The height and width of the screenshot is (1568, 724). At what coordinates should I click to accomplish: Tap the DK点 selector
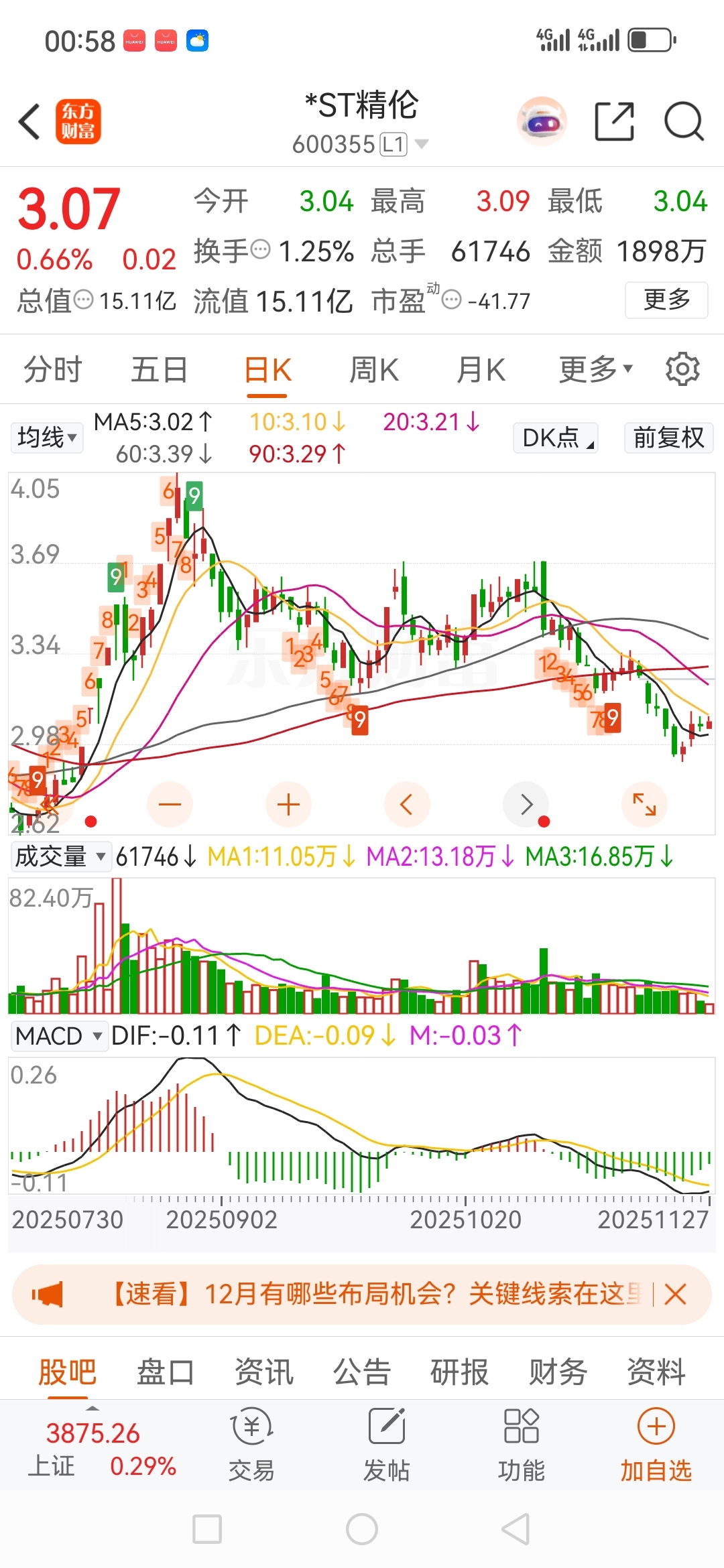click(x=556, y=438)
